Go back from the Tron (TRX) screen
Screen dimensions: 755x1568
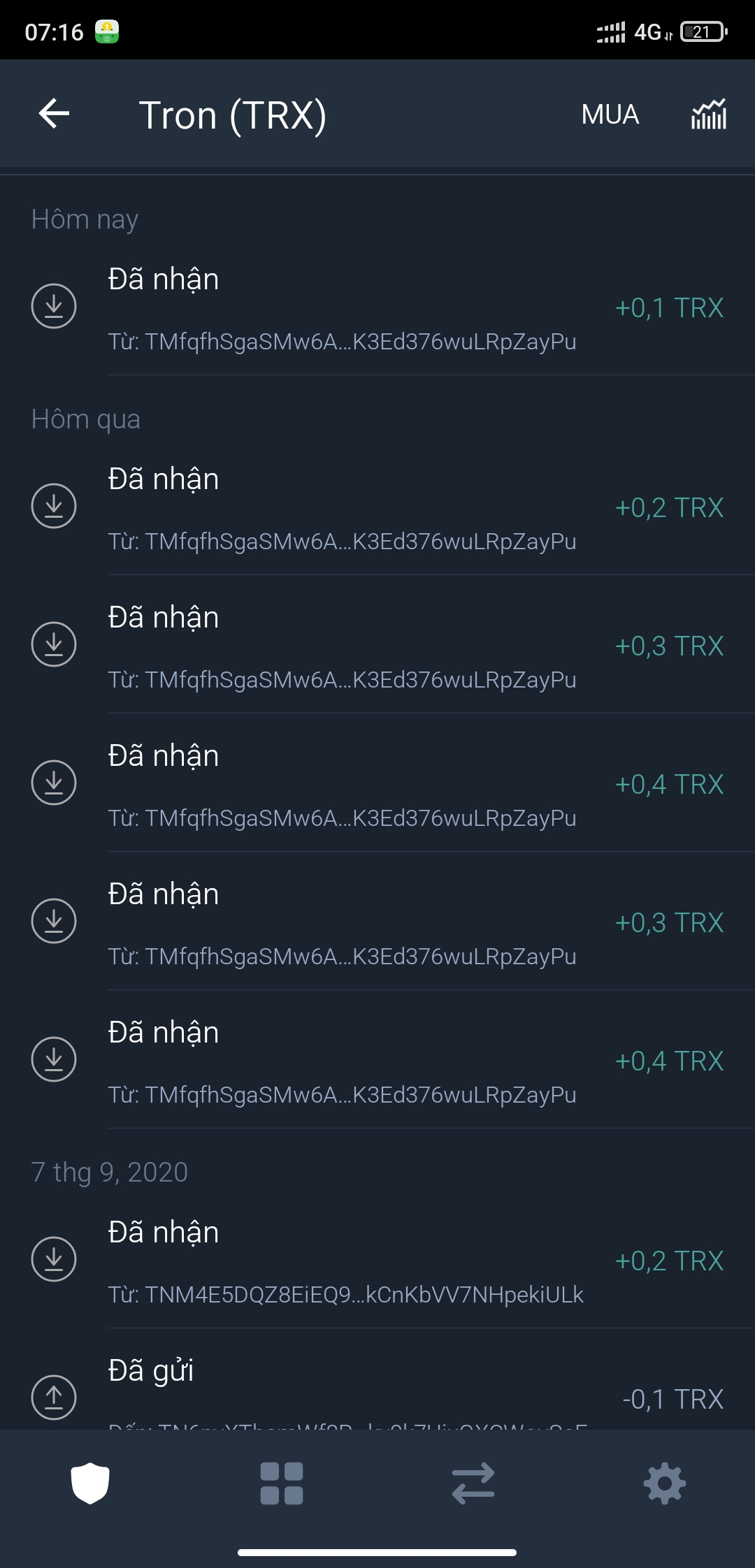pos(54,114)
